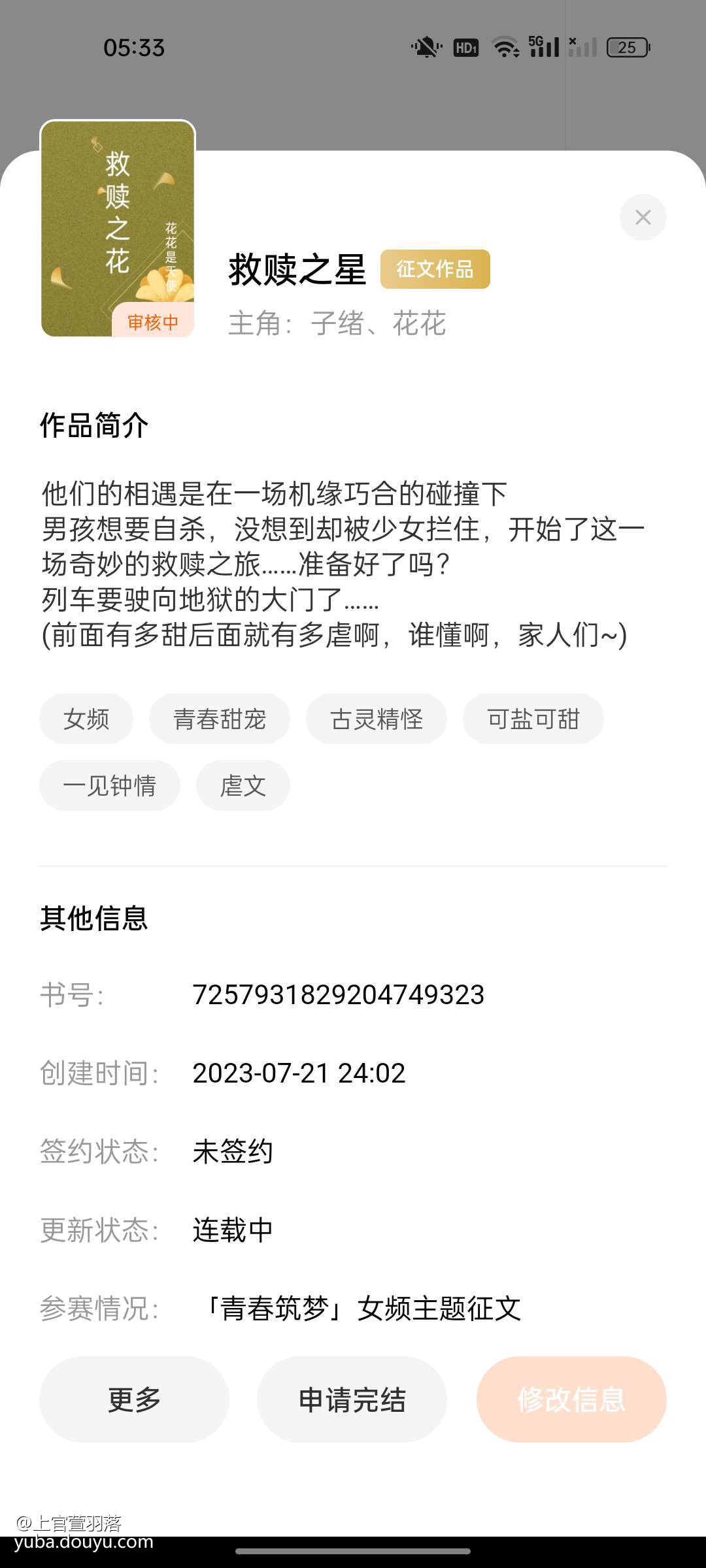Tap 申请完结 to request completion
706x1568 pixels.
point(352,1399)
